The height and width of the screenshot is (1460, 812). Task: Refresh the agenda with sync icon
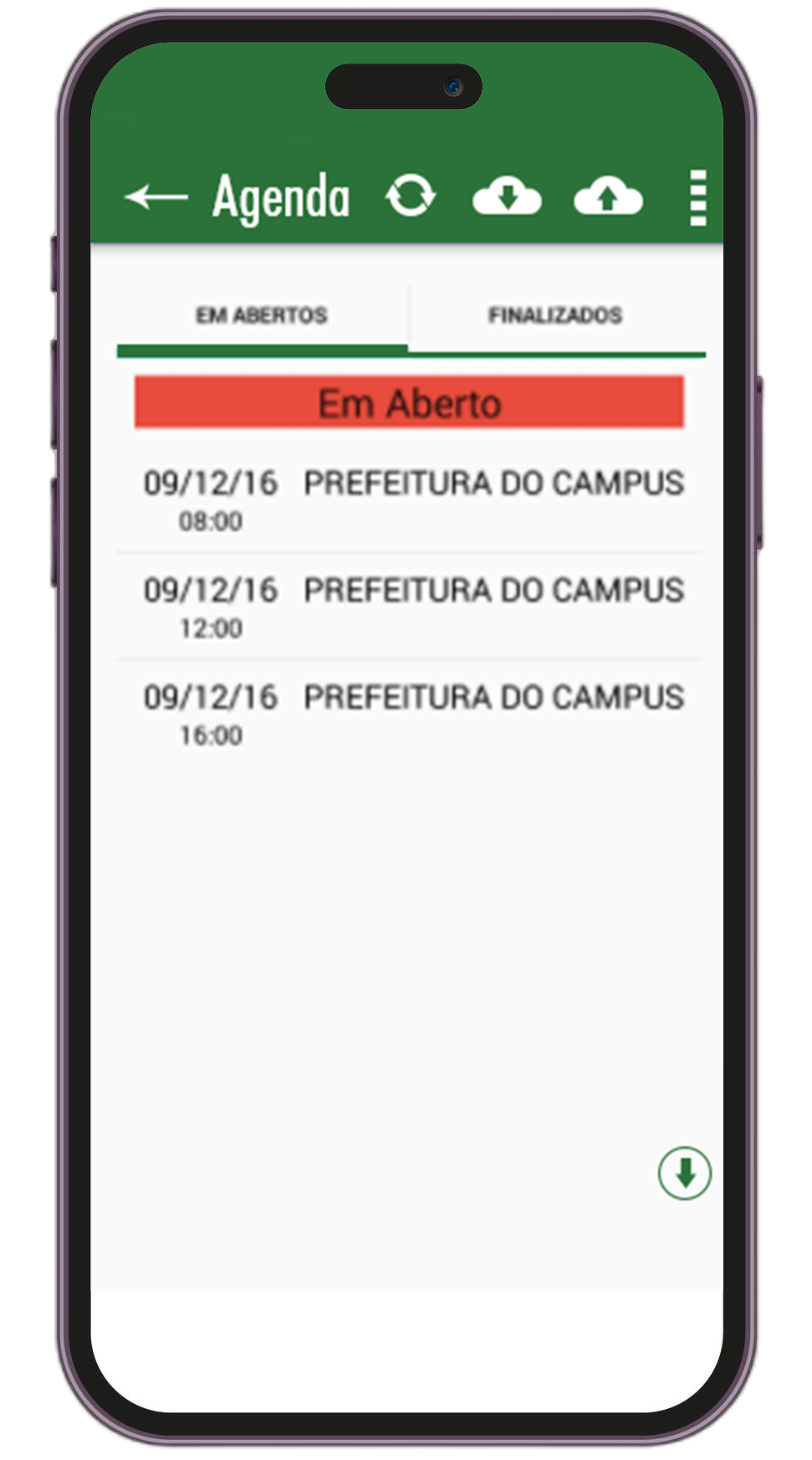coord(410,197)
